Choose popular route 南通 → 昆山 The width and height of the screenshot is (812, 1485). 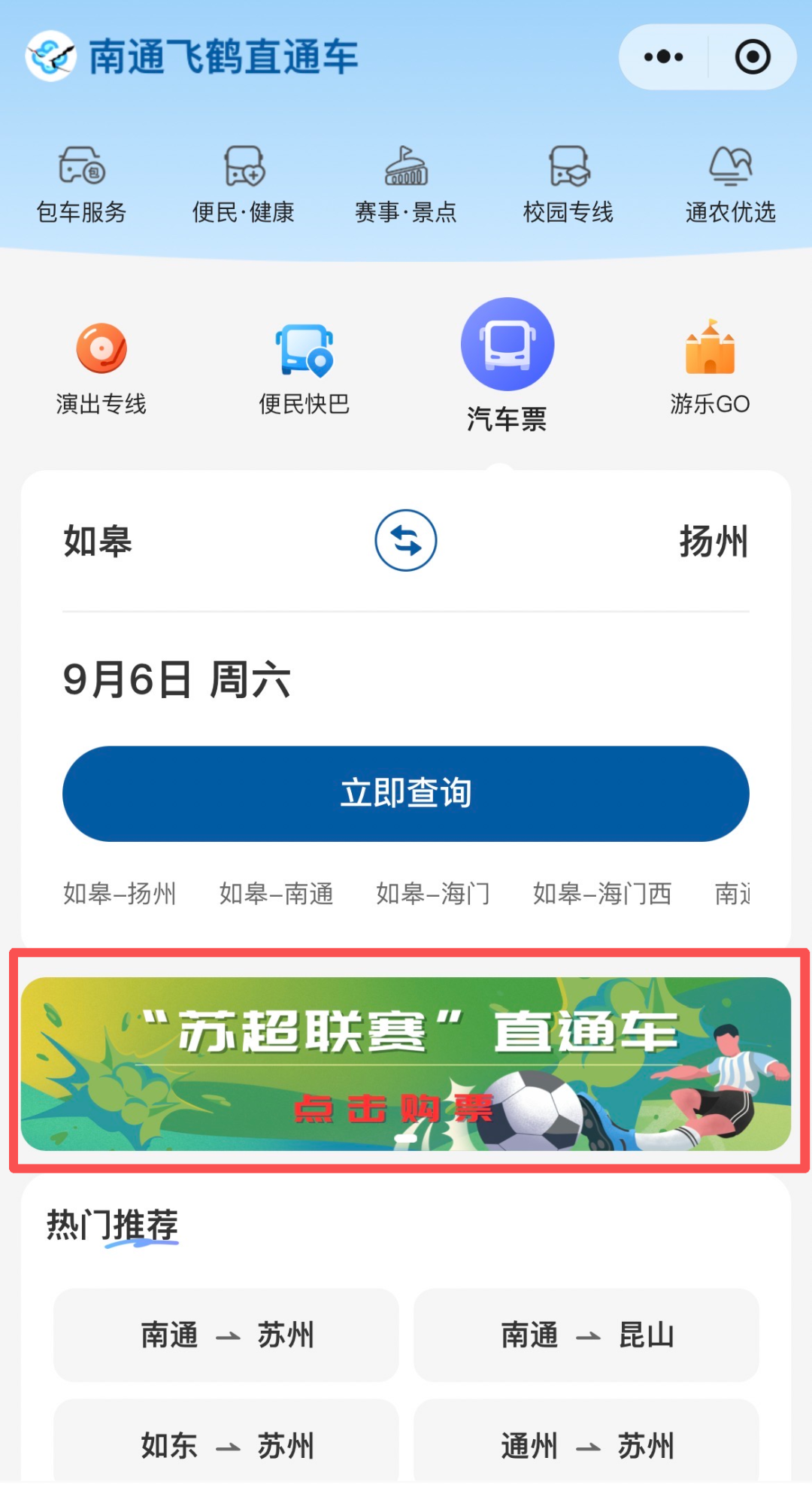tap(586, 1335)
